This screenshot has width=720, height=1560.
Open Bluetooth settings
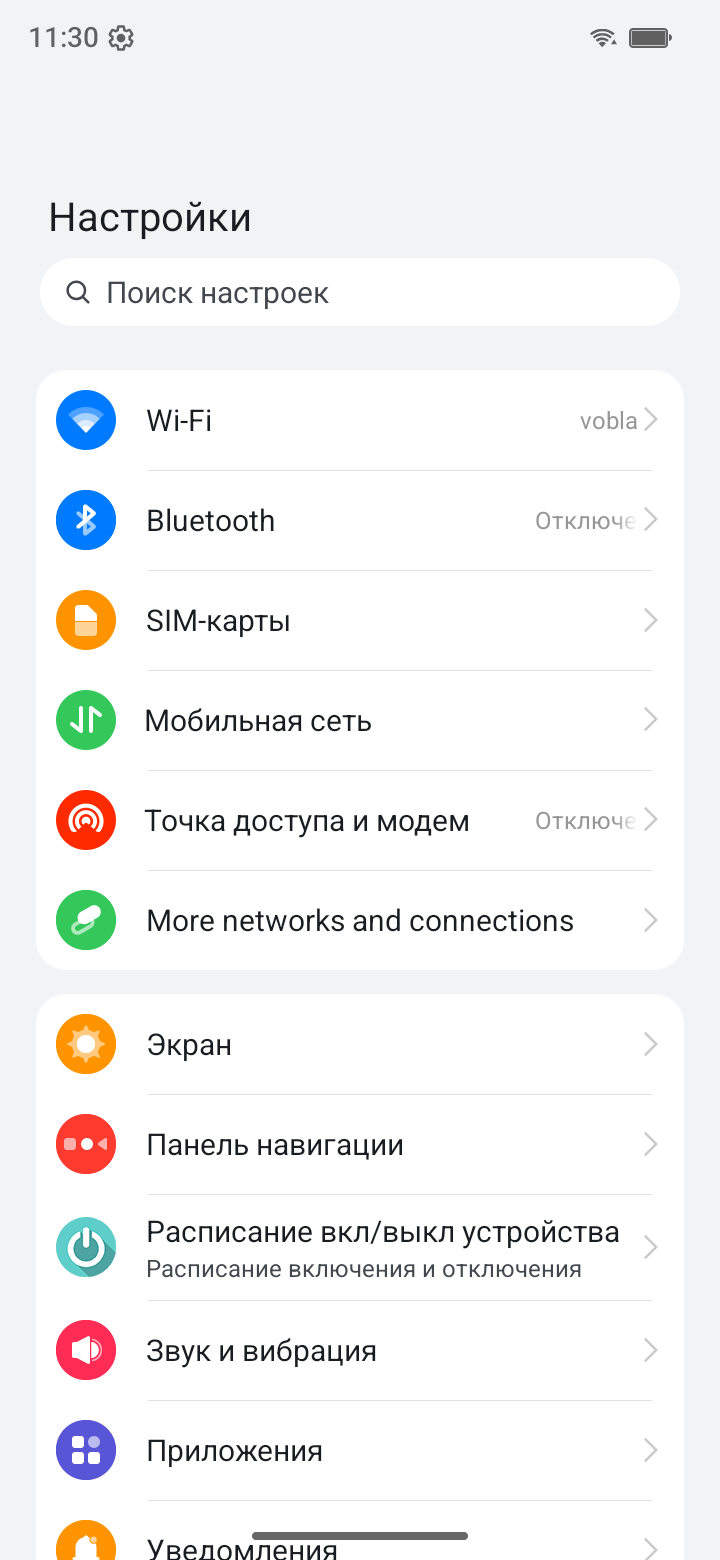360,520
